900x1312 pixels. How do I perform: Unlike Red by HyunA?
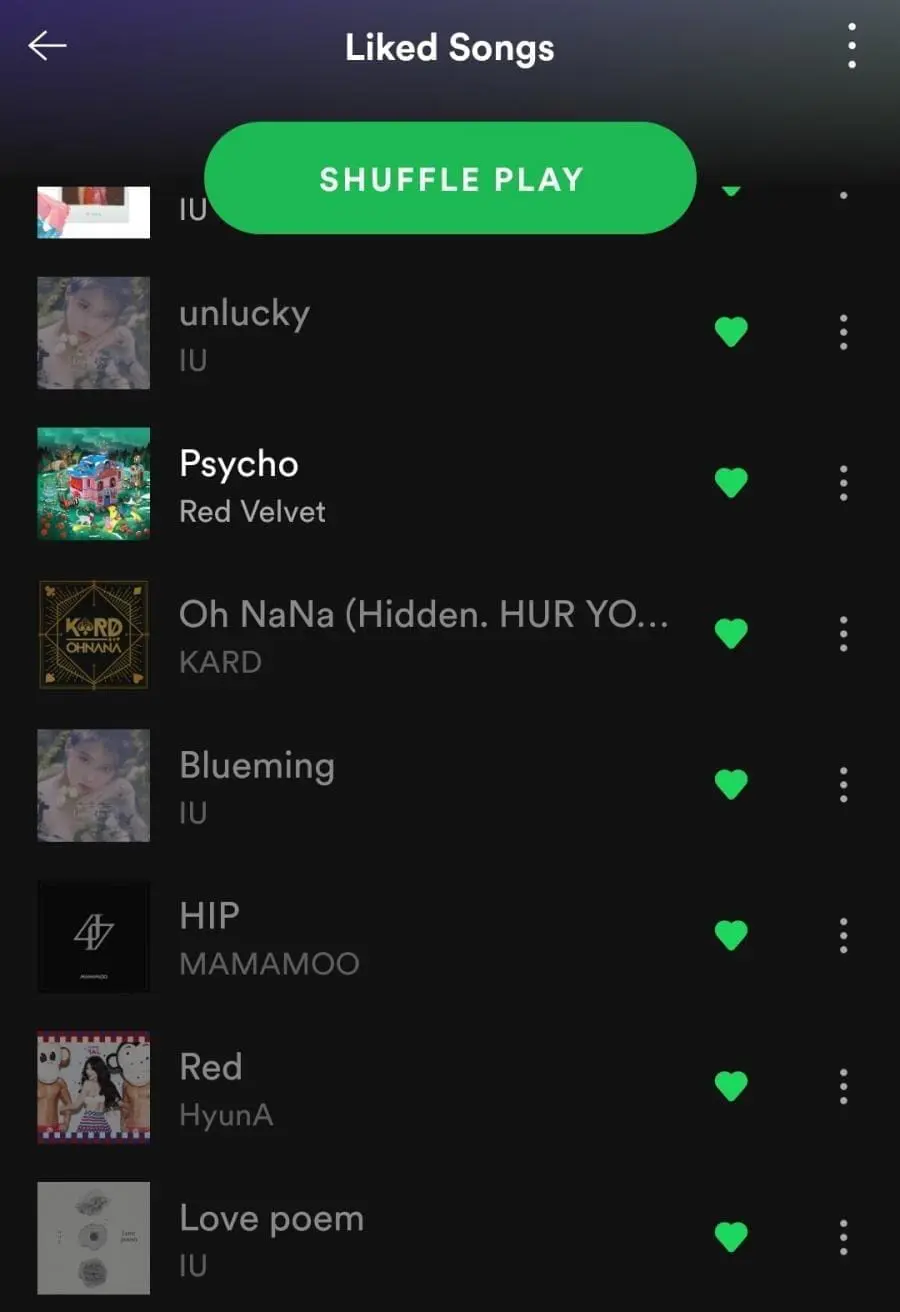tap(731, 1085)
